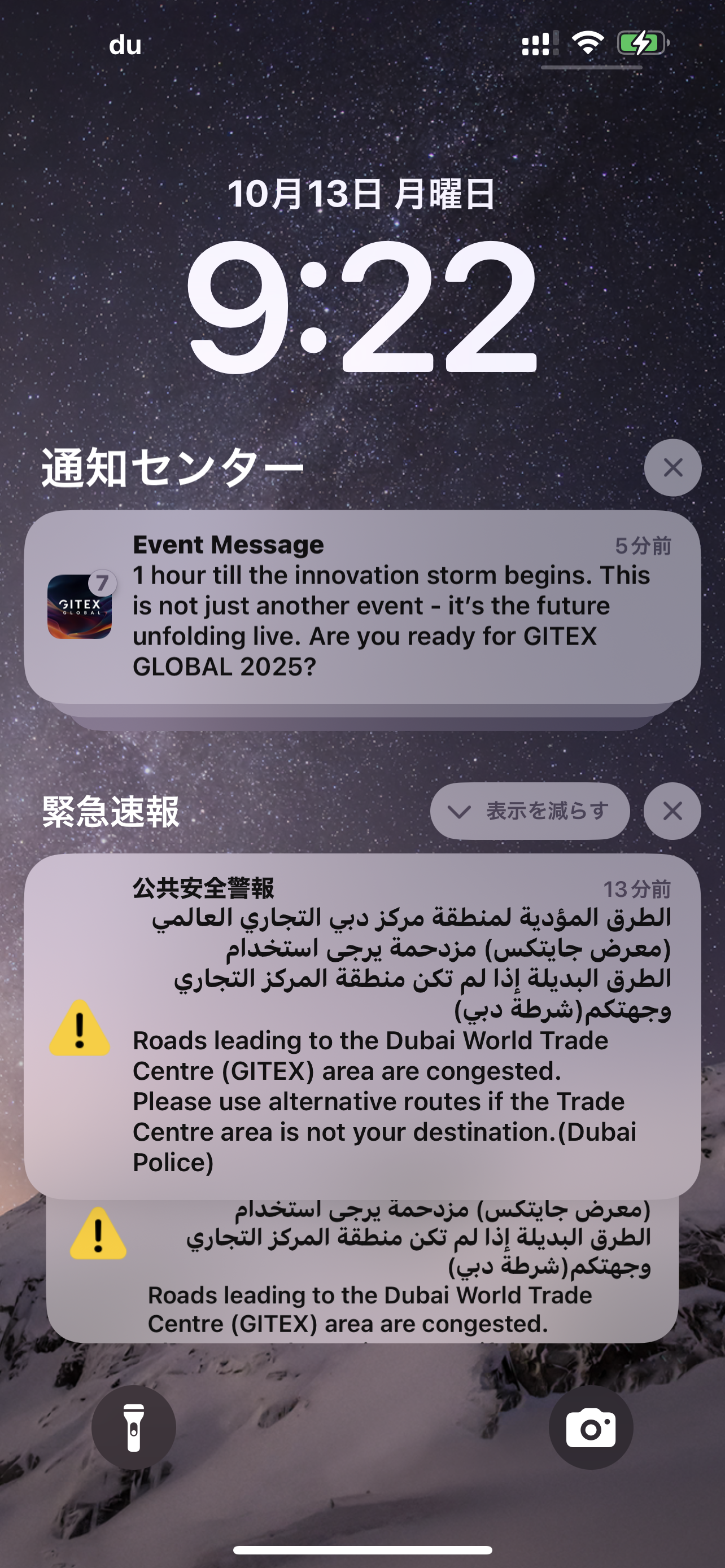Viewport: 725px width, 1568px height.
Task: Tap the 表示を減らす show less button
Action: point(530,811)
